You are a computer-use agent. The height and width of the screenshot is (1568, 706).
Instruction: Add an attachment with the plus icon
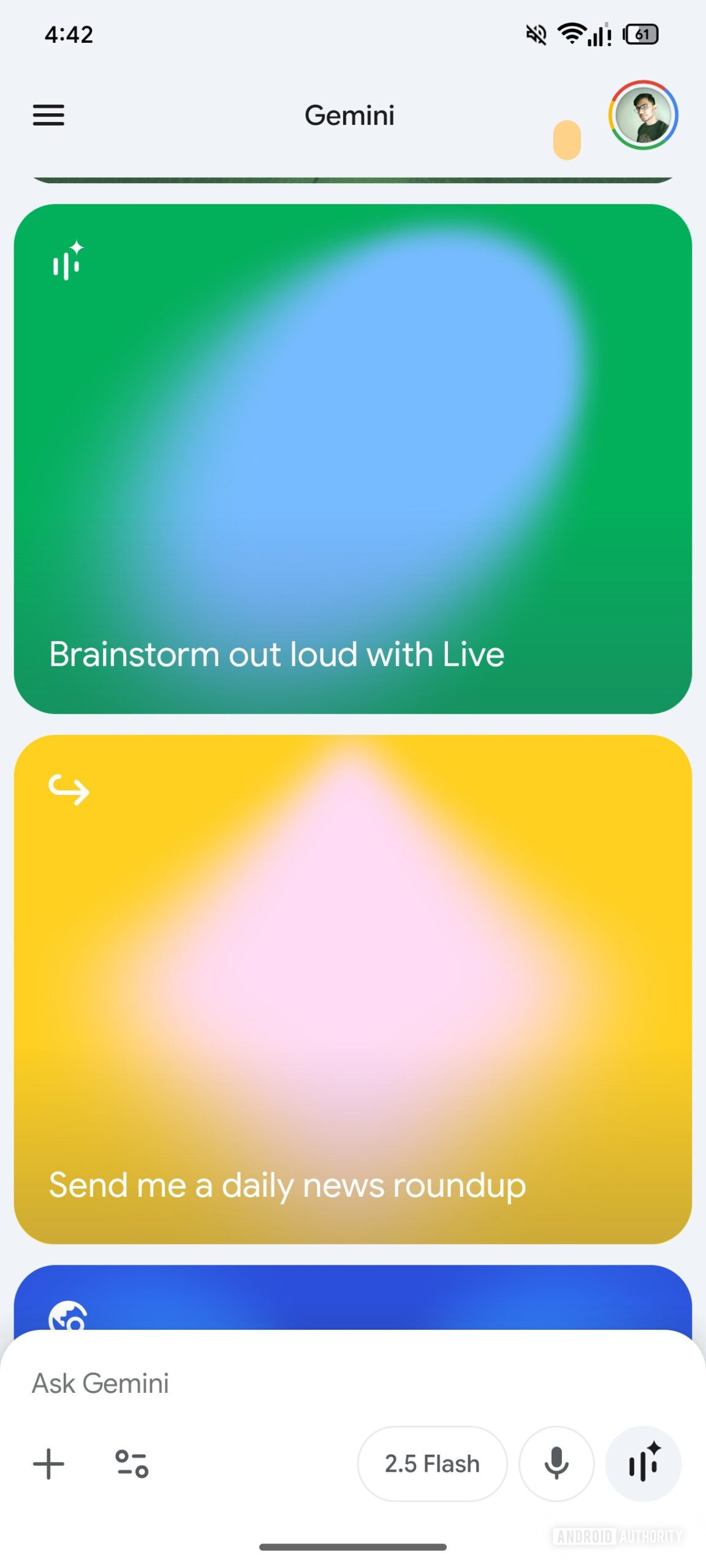coord(48,1464)
